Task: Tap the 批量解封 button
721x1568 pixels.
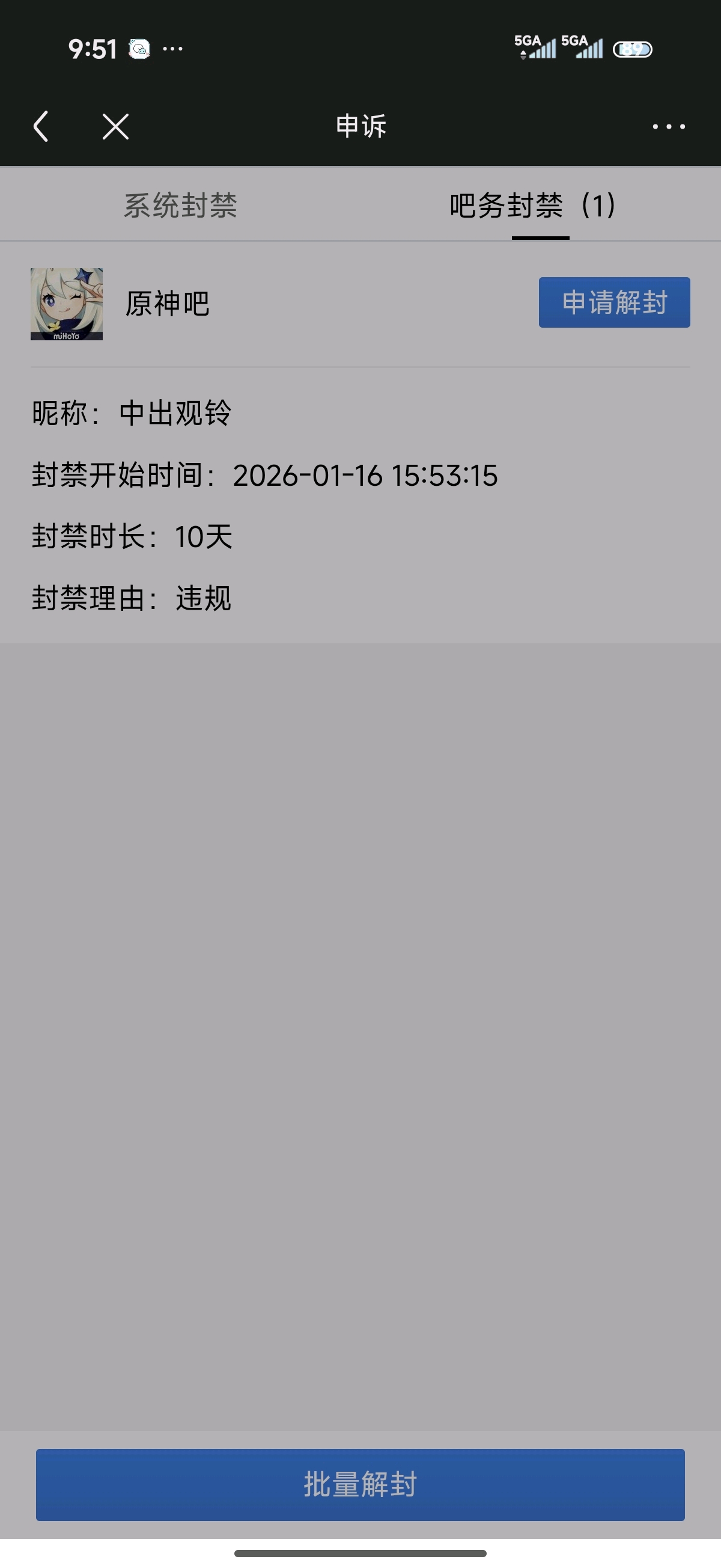Action: [360, 1484]
